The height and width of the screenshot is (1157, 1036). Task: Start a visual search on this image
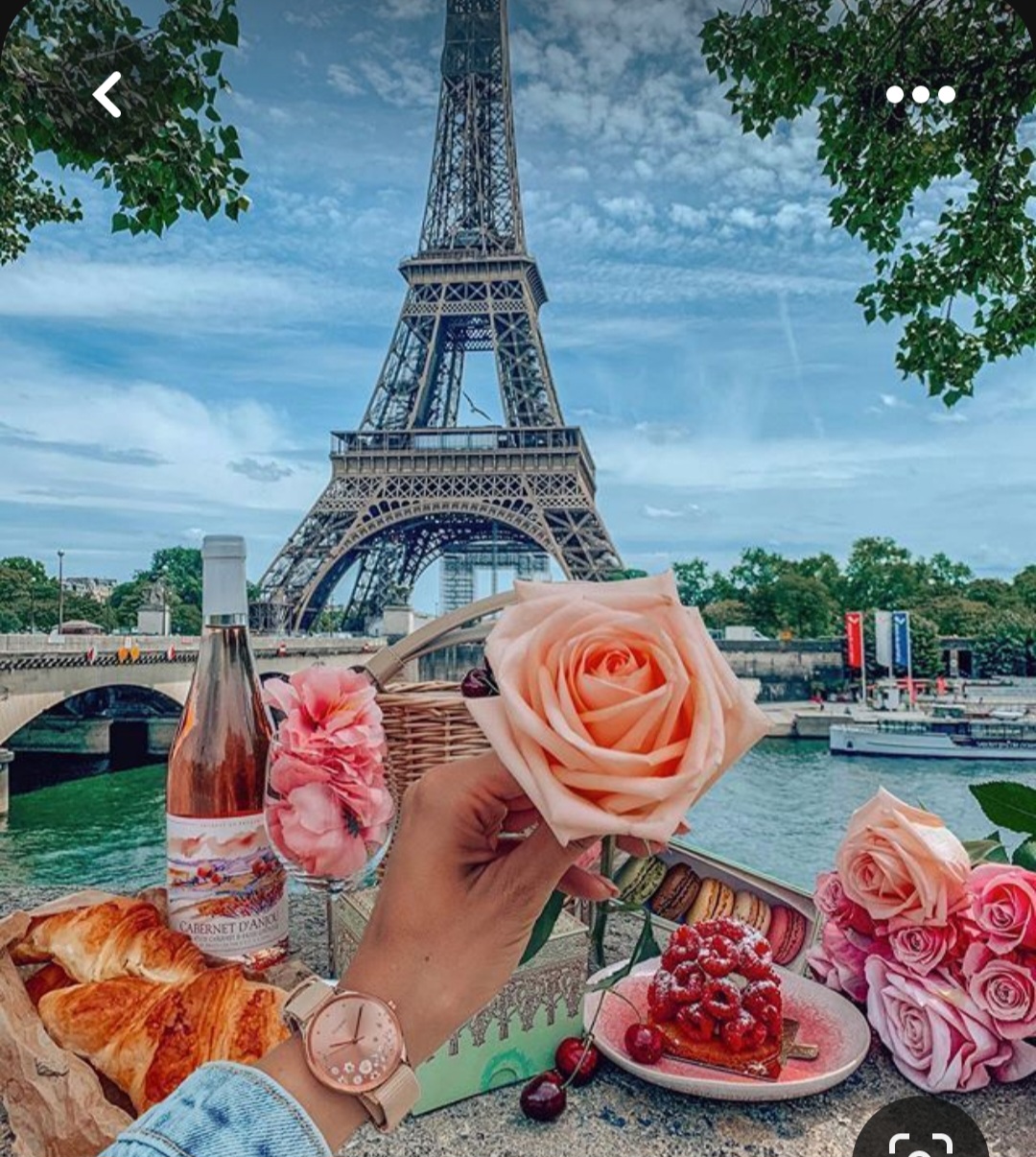920,1139
